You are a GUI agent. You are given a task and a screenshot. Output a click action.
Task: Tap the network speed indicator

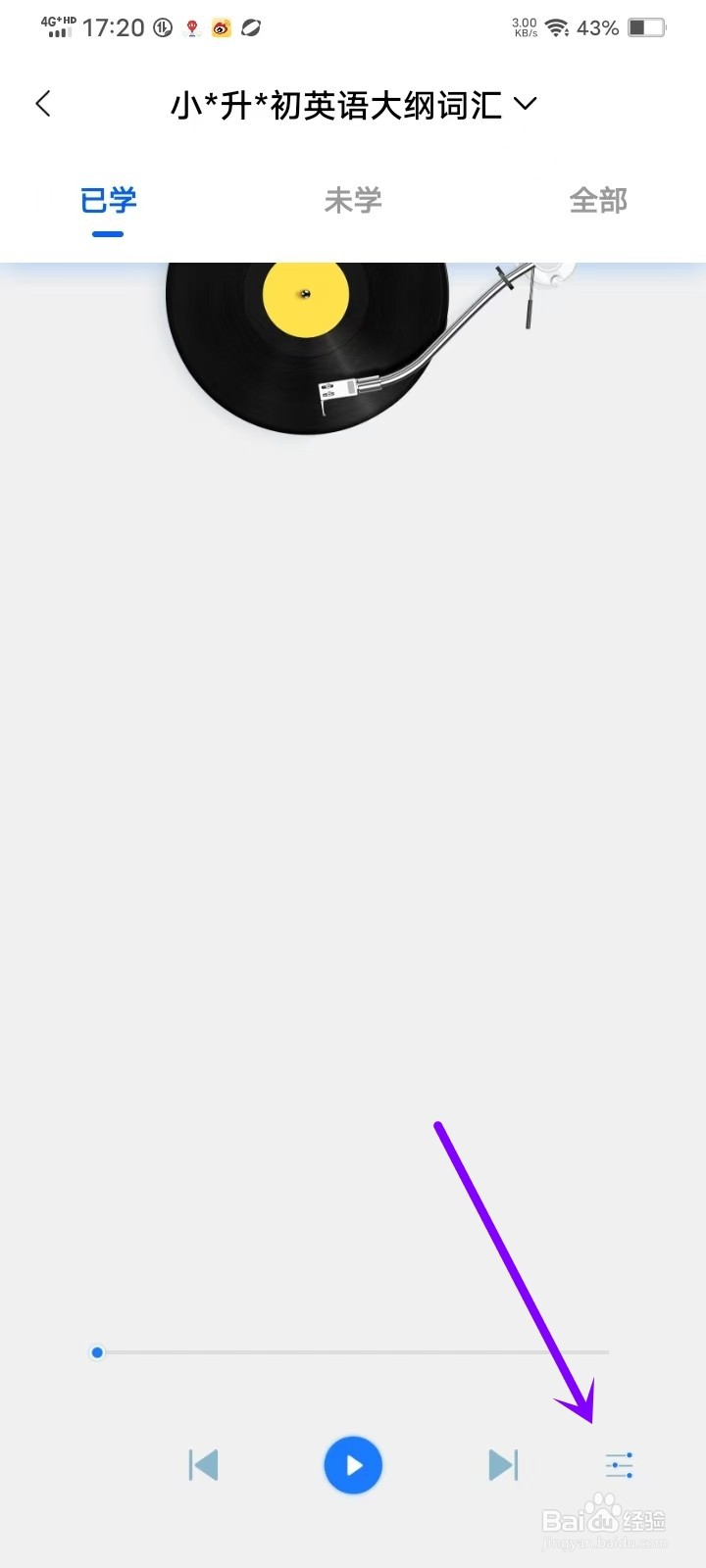click(524, 27)
